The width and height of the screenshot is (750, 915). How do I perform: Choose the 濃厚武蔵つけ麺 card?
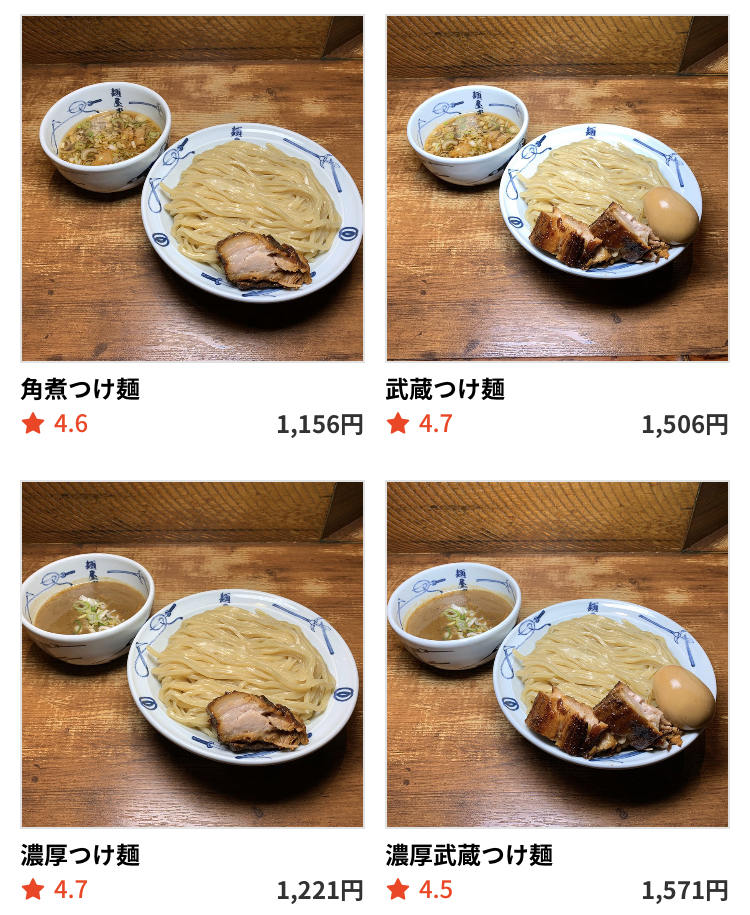[x=557, y=655]
